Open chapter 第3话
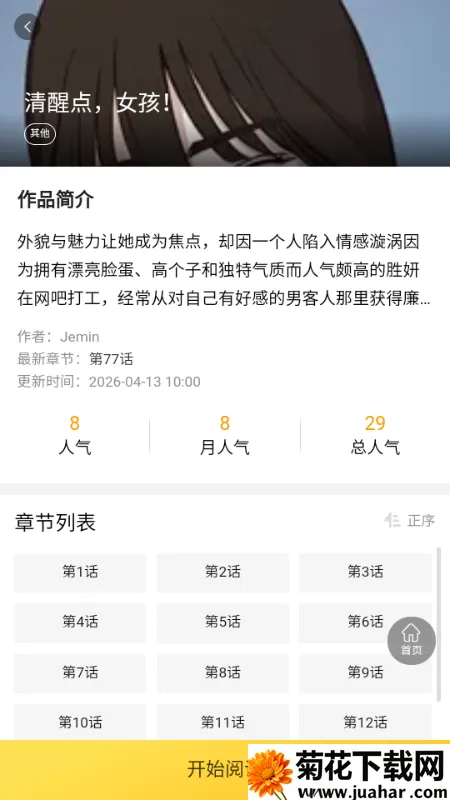This screenshot has width=450, height=800. pos(365,572)
